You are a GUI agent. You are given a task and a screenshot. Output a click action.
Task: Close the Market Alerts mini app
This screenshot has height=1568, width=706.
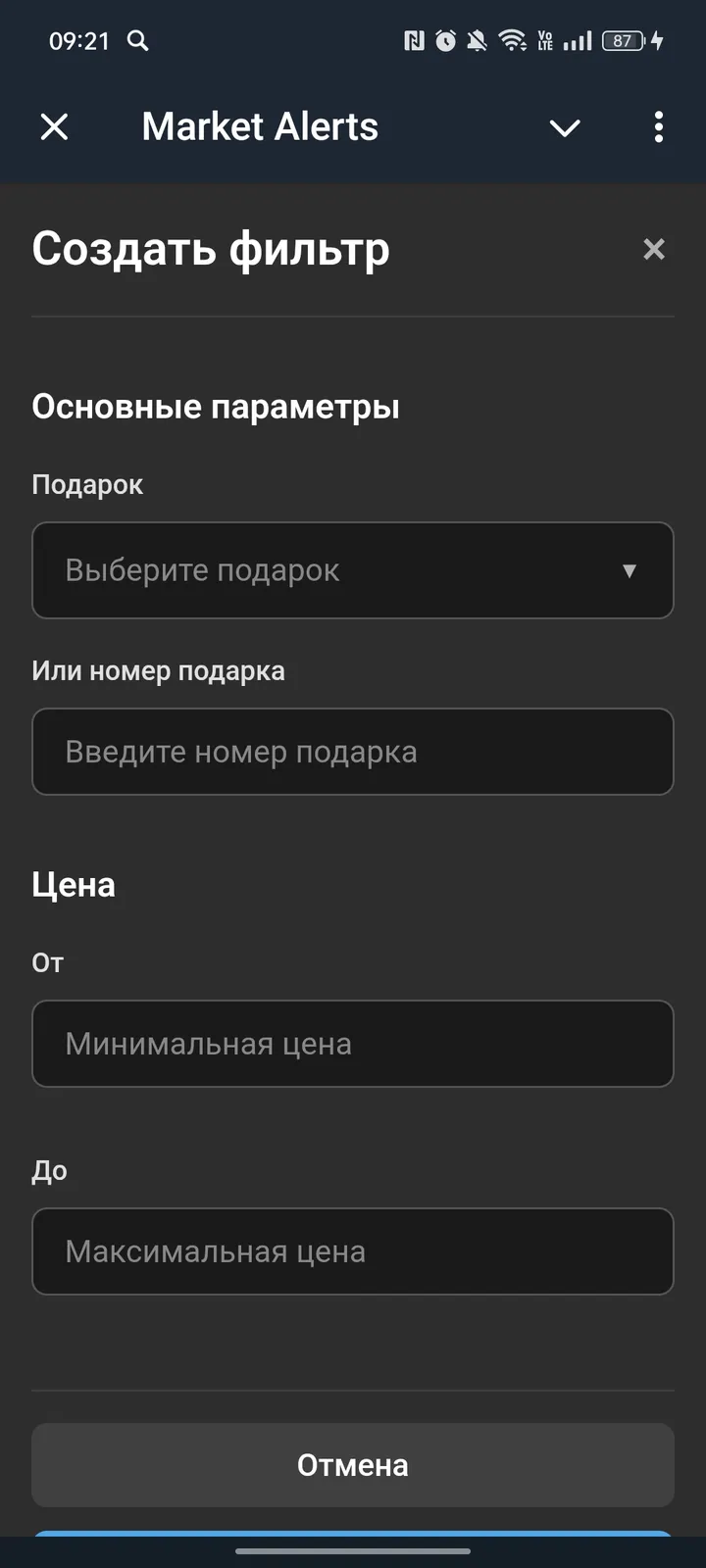pos(55,126)
